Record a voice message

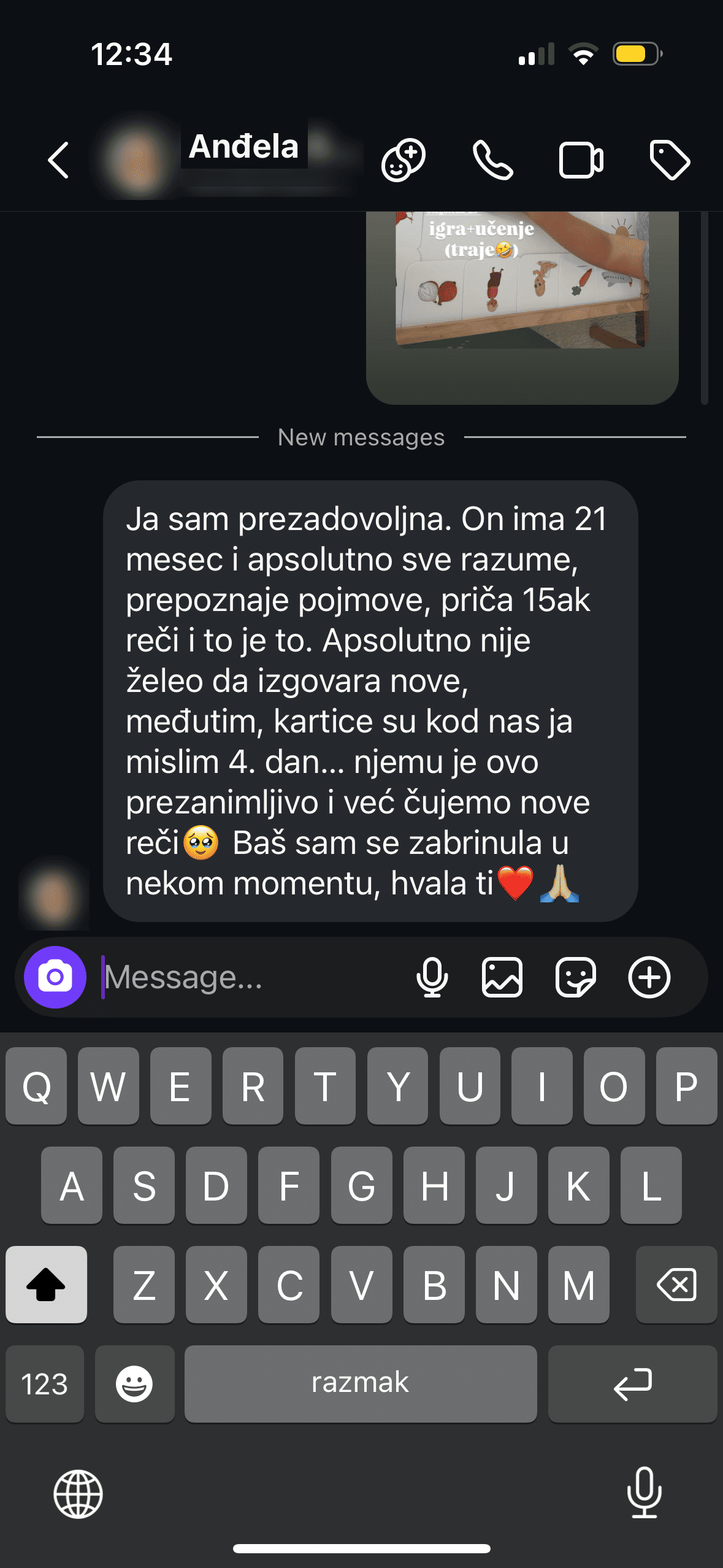coord(432,977)
